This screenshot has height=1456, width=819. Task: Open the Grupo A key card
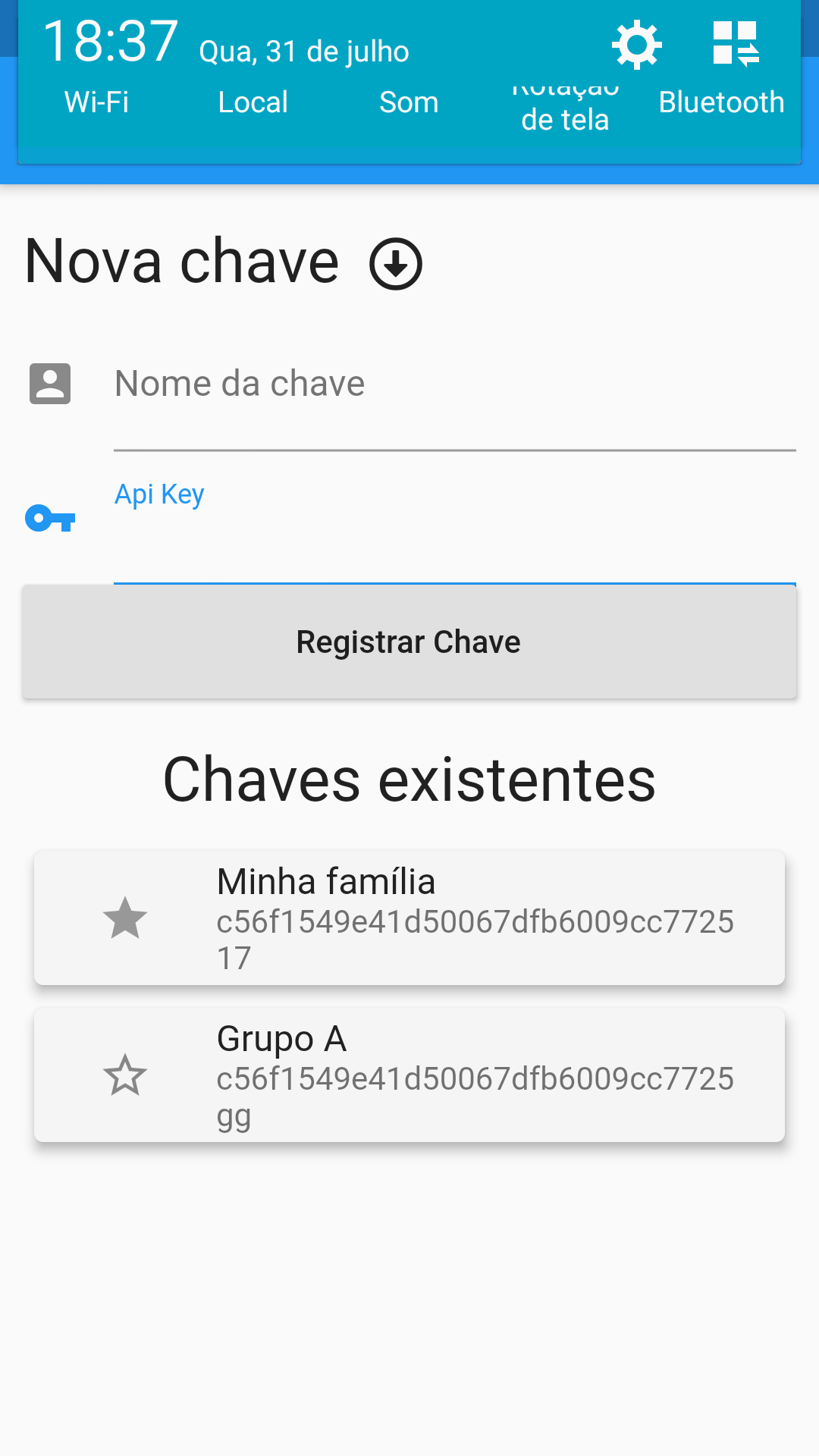[409, 1075]
